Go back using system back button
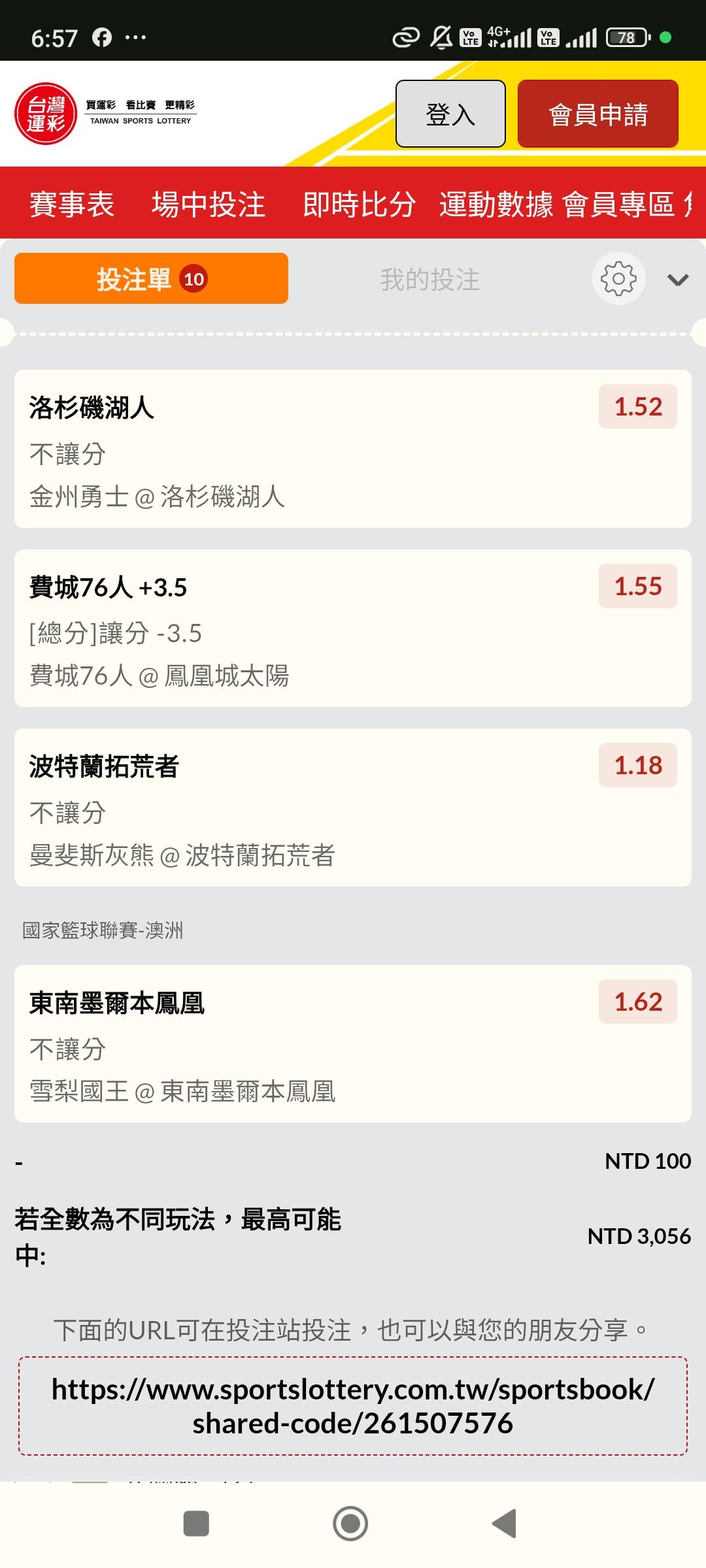 coord(505,1524)
